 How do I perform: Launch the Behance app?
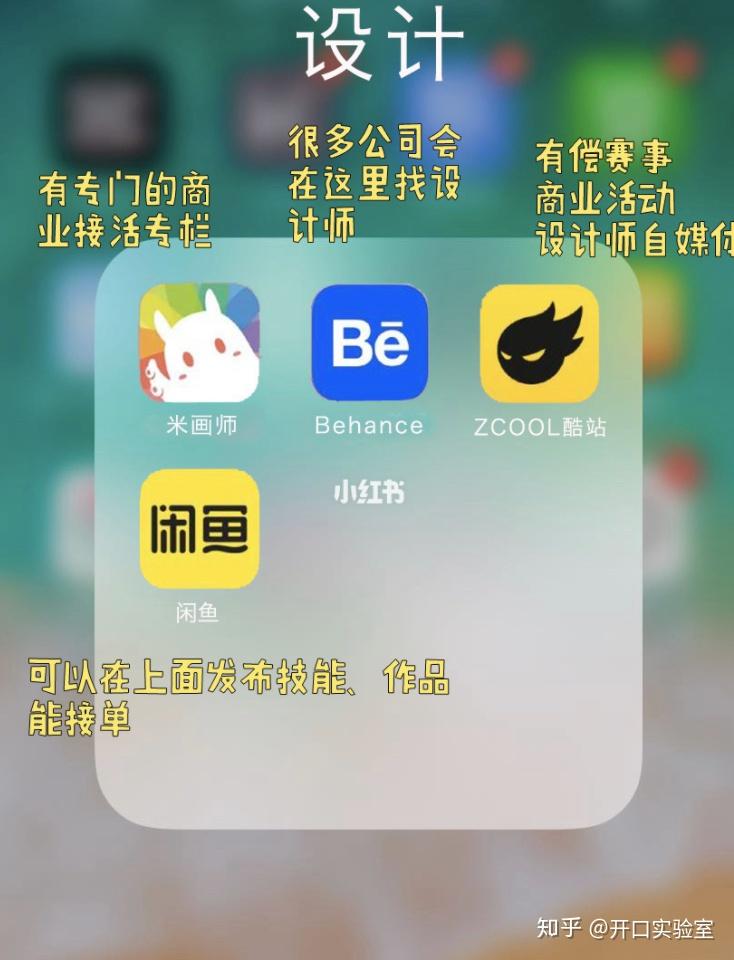[369, 343]
